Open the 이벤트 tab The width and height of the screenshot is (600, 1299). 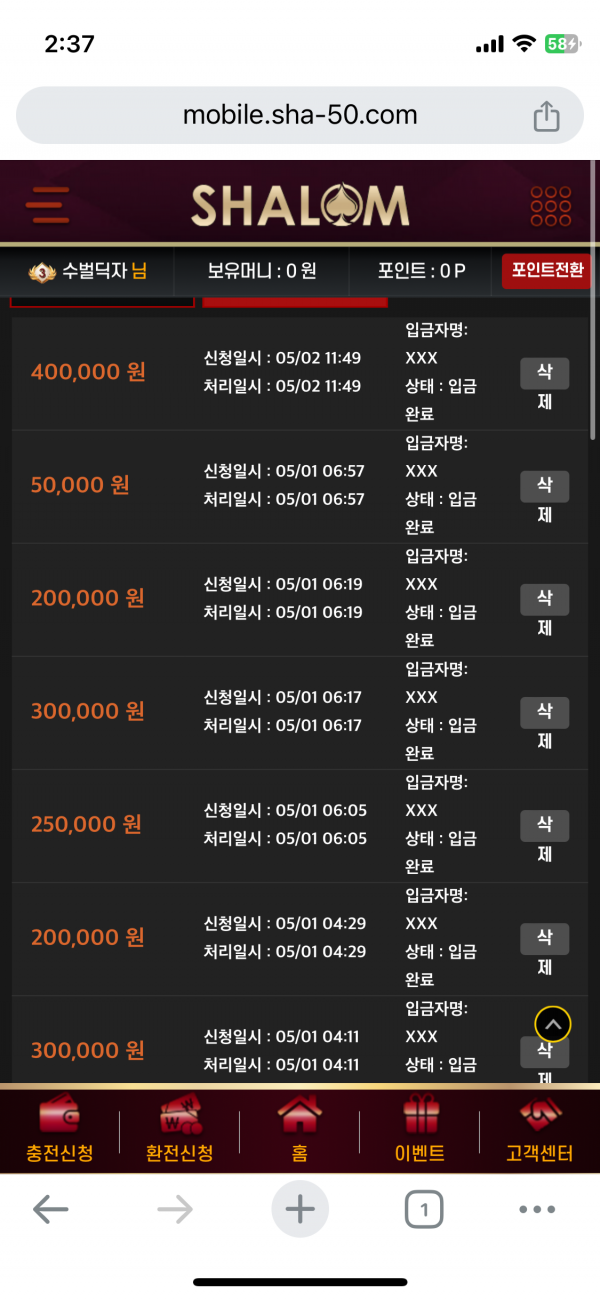pos(420,1131)
